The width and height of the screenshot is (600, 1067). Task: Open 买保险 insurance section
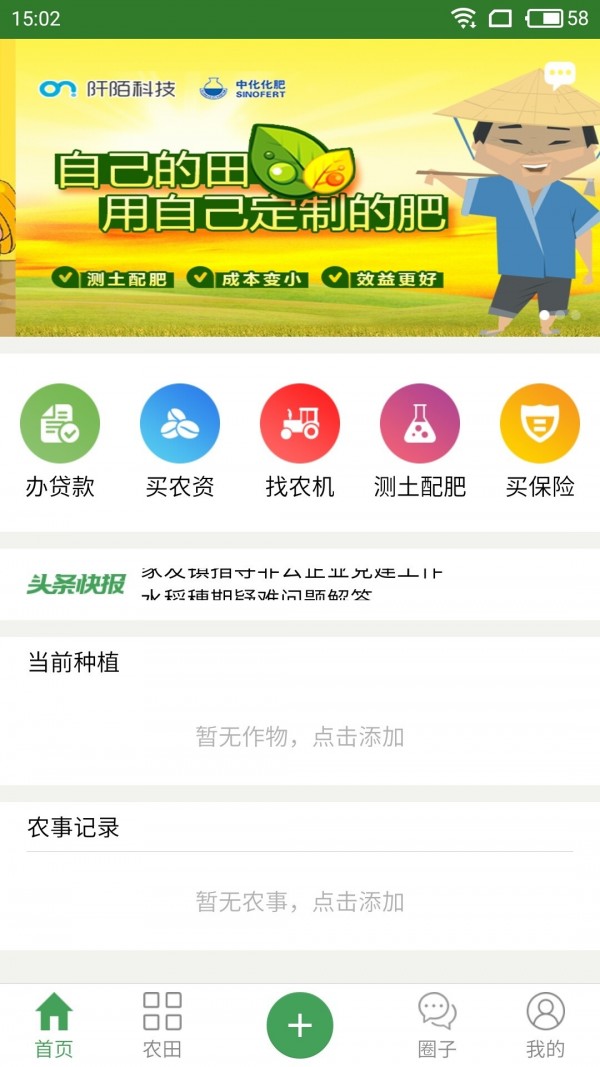point(540,441)
